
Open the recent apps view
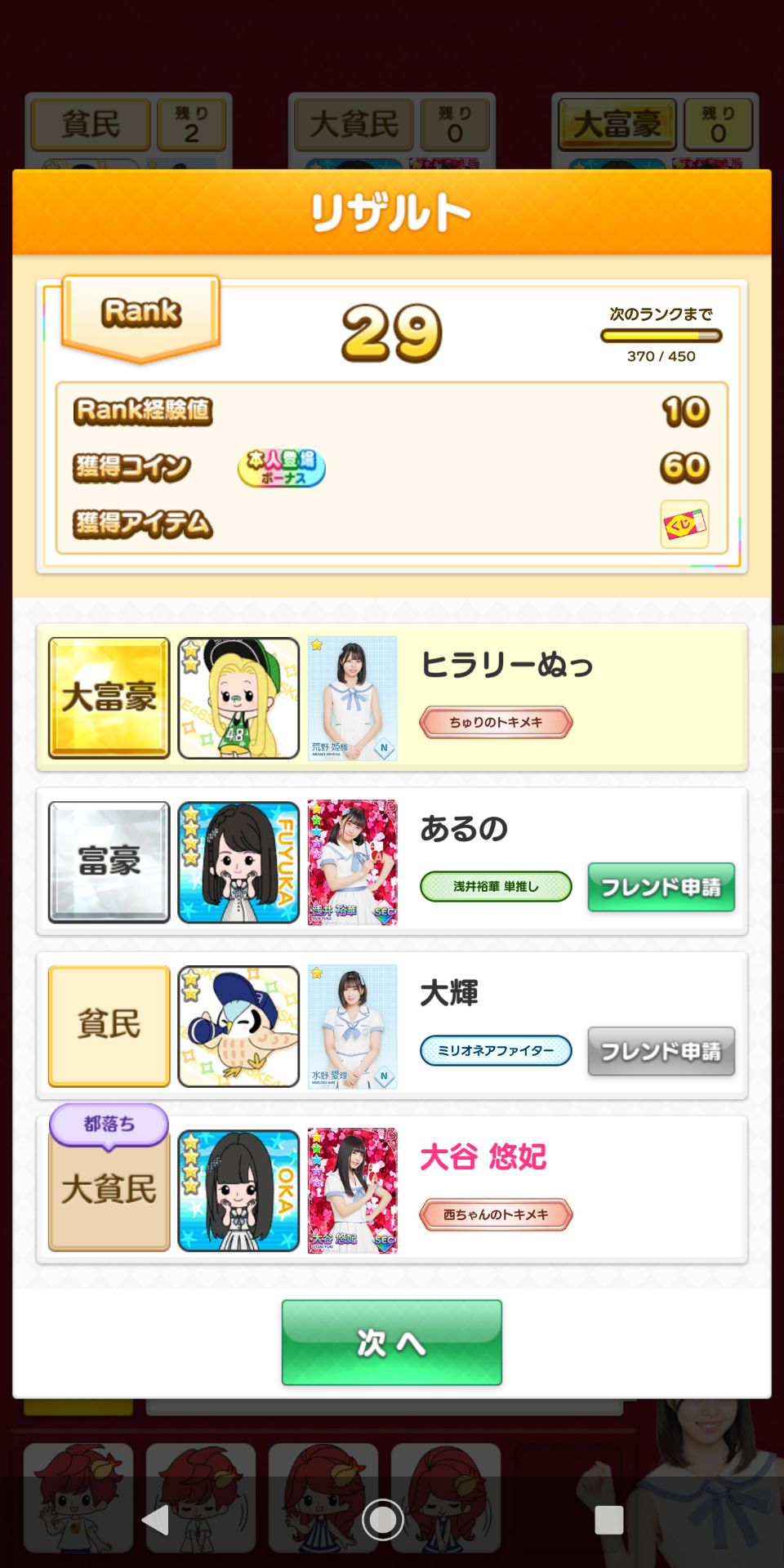pyautogui.click(x=609, y=1520)
